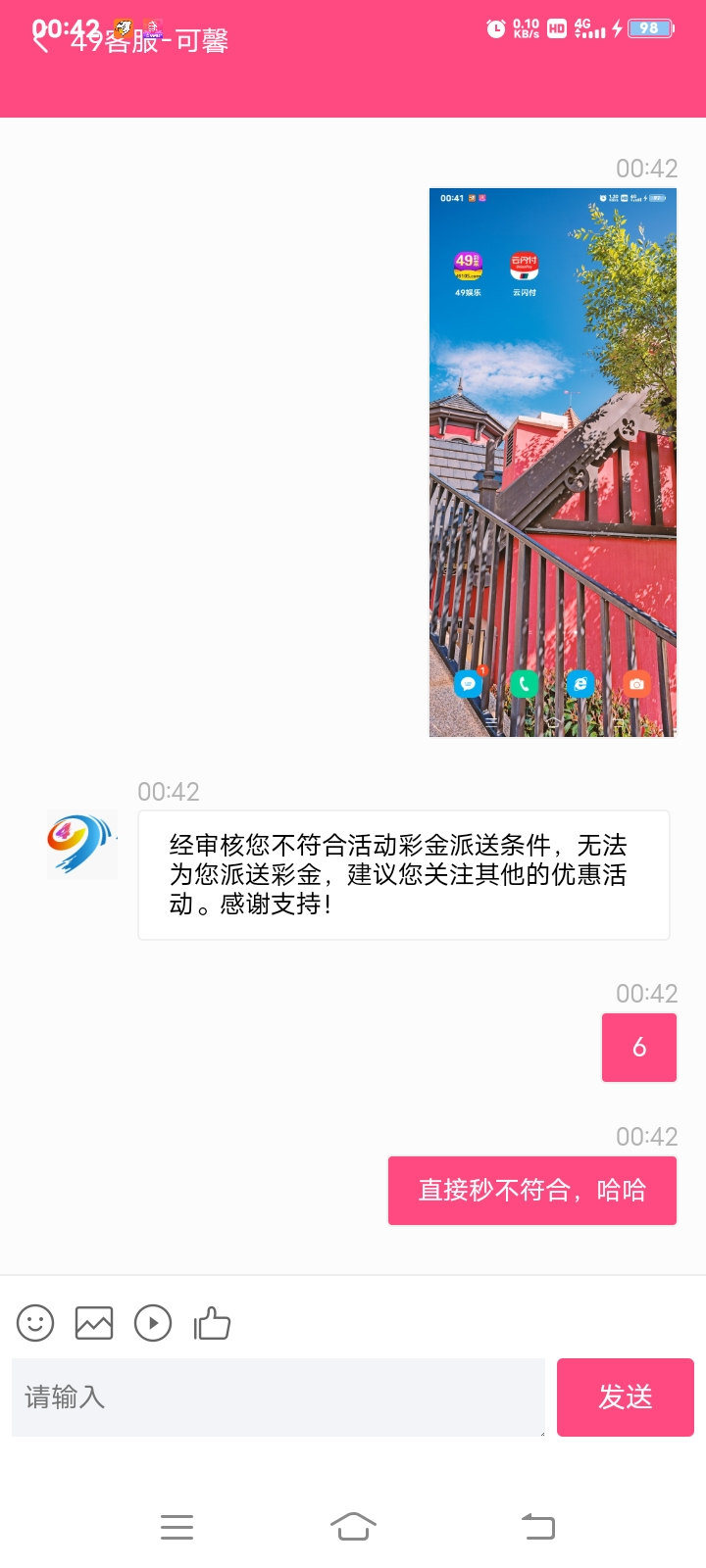Tap the message bubble containing 6

pos(638,1047)
